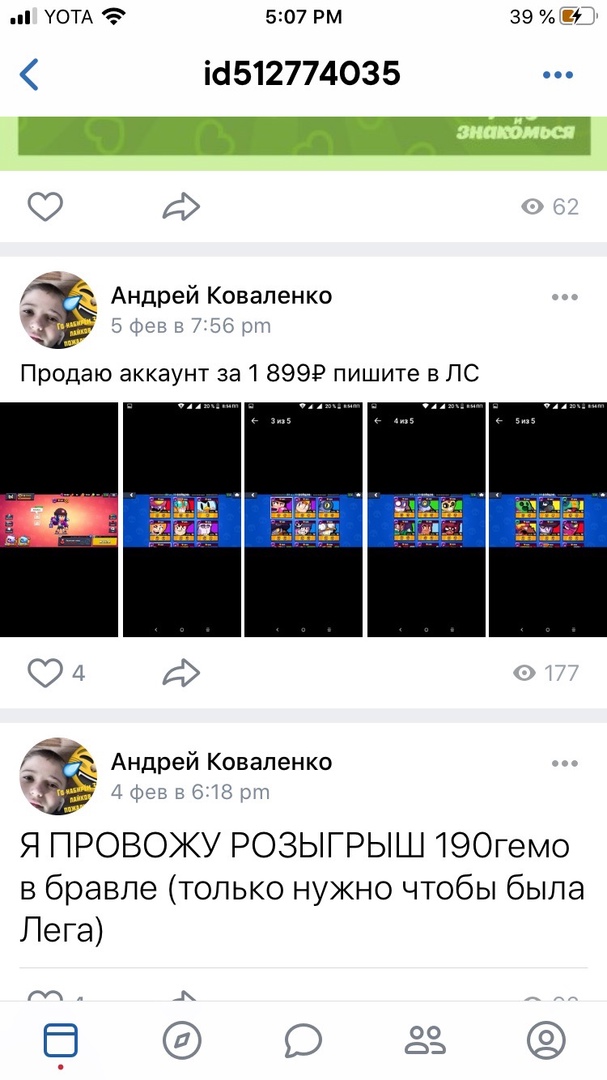The width and height of the screenshot is (607, 1080).
Task: Share the account sale post
Action: tap(181, 673)
